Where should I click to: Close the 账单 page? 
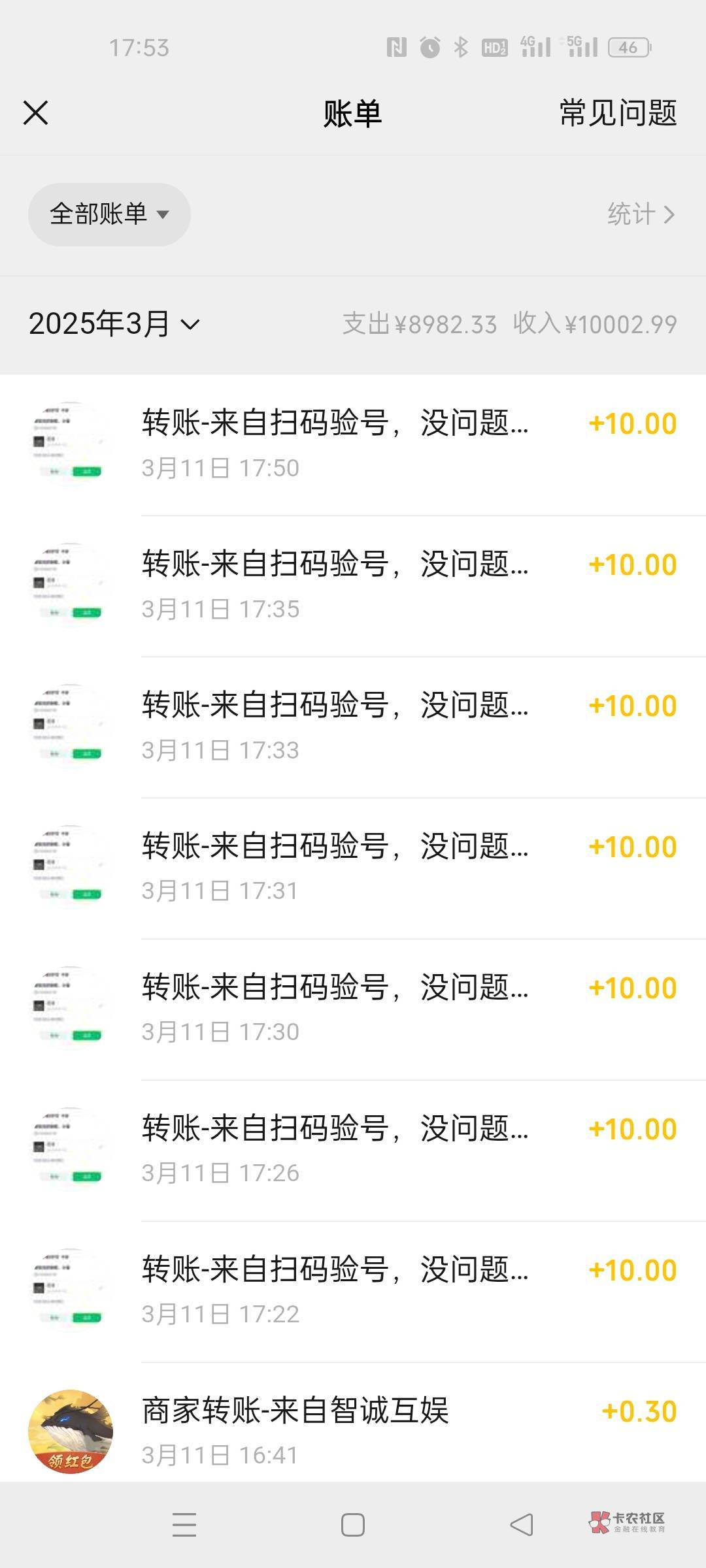(x=36, y=112)
